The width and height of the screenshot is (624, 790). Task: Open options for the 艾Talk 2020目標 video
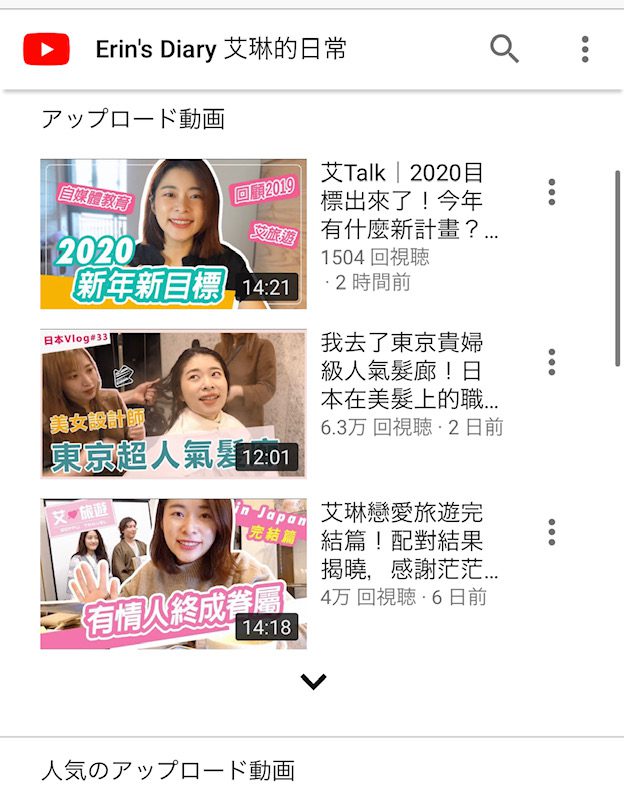click(551, 193)
